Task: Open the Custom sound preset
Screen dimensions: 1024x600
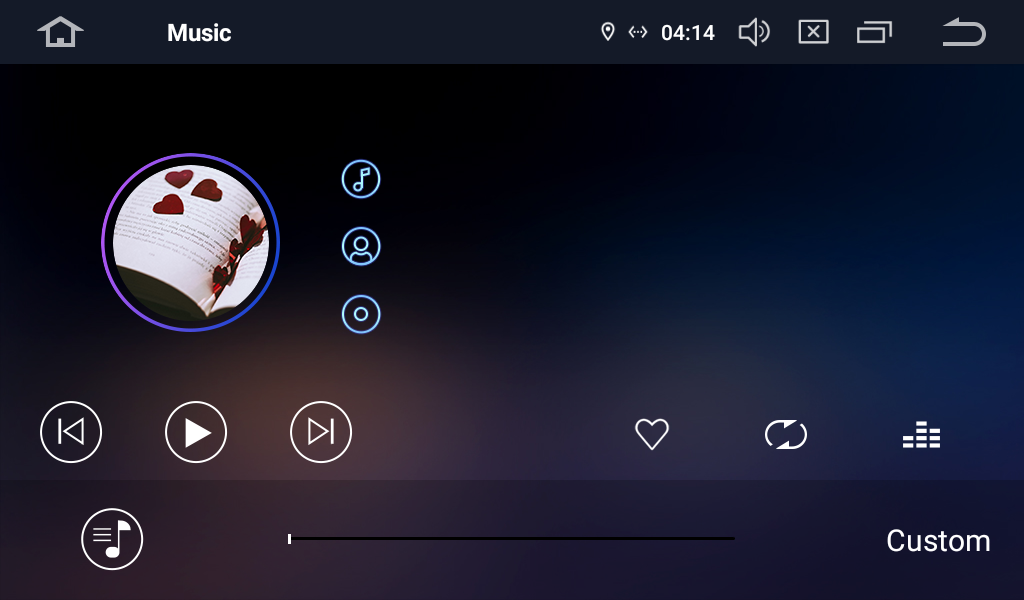Action: pyautogui.click(x=938, y=541)
